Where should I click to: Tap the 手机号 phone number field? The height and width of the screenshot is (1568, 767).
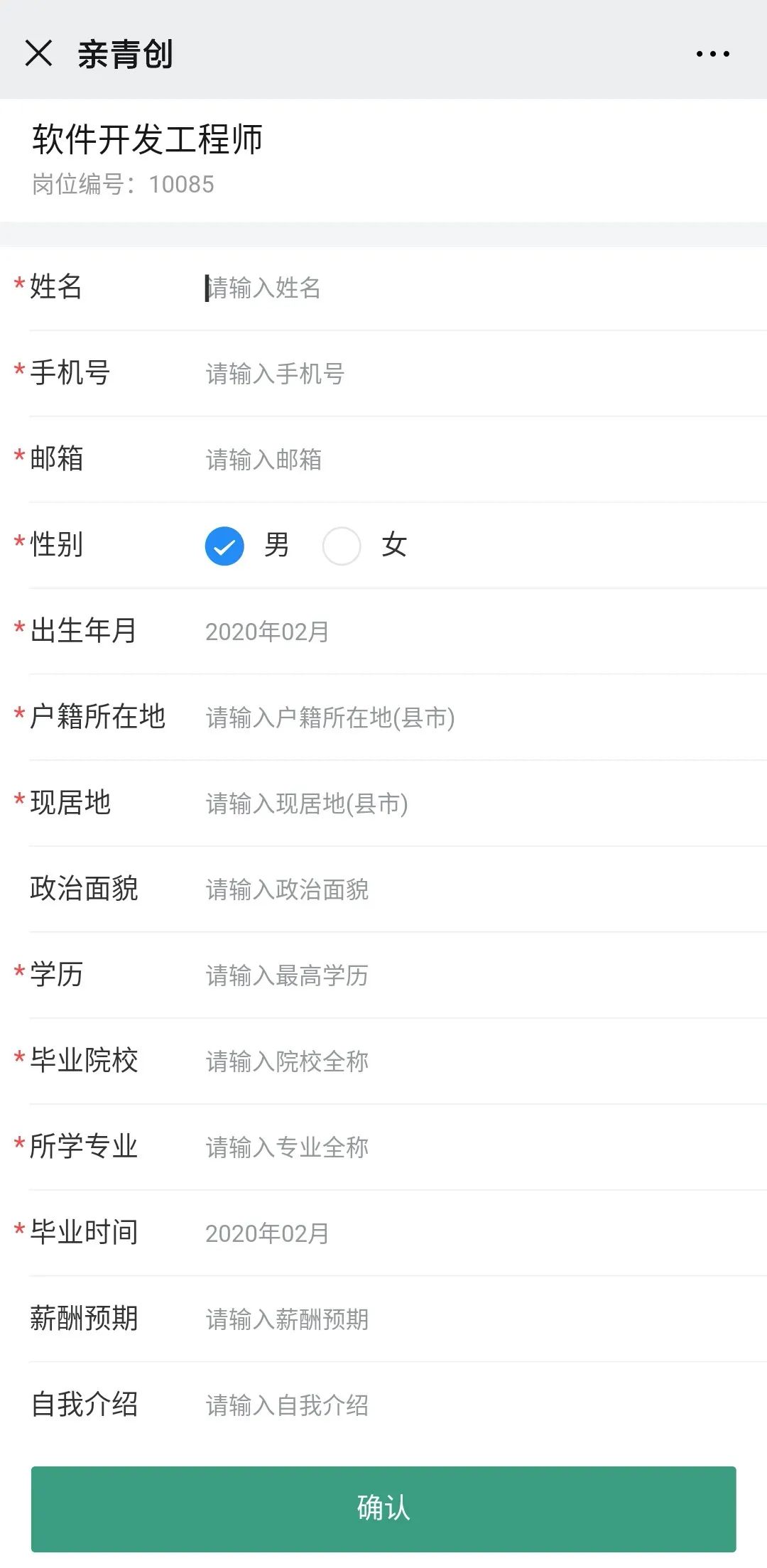(x=483, y=374)
